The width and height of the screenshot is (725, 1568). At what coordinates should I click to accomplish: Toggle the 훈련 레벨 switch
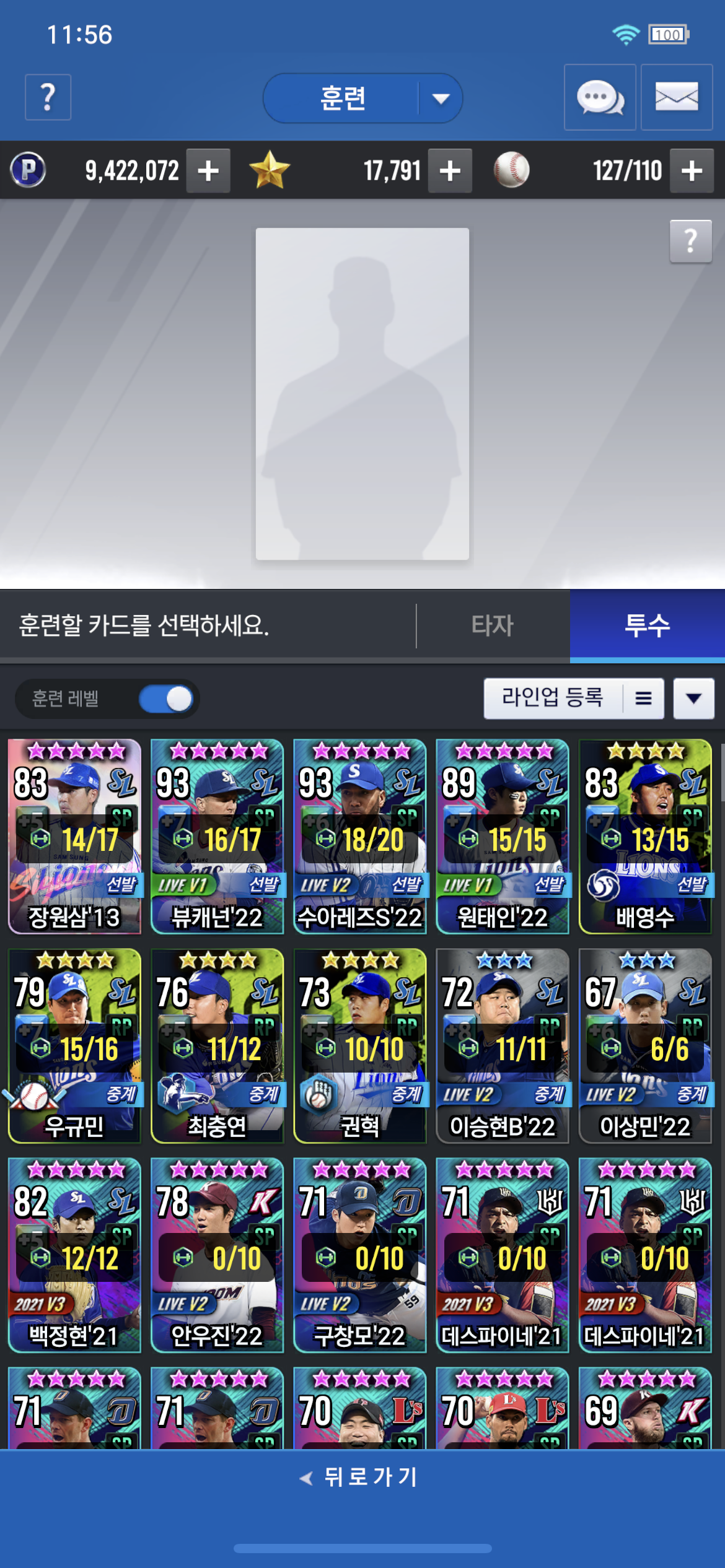(166, 699)
